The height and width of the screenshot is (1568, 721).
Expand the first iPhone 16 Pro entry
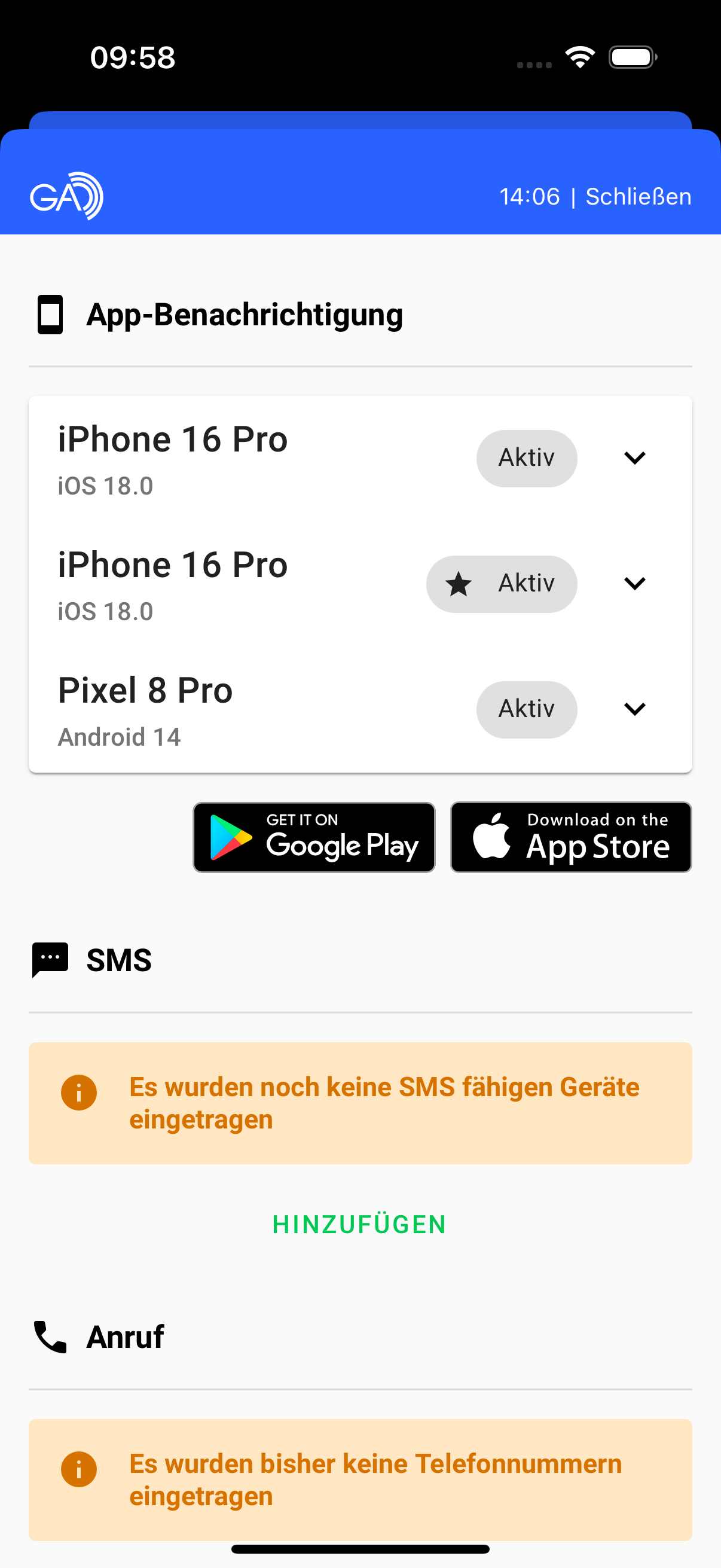(634, 457)
